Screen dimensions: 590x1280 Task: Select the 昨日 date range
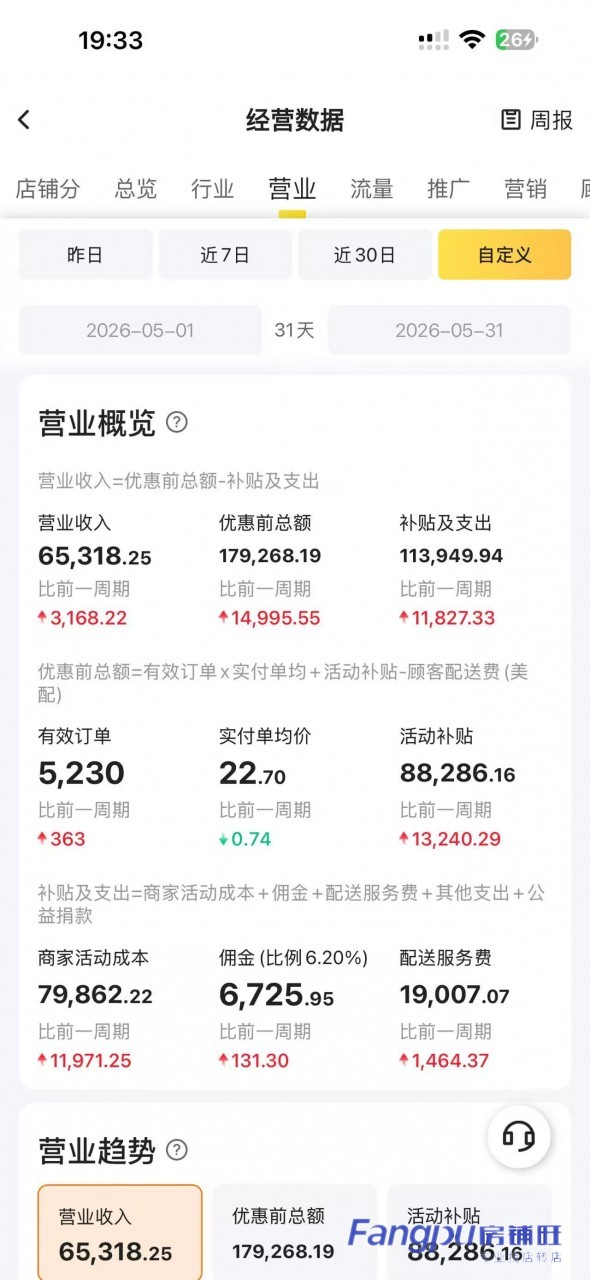coord(85,255)
